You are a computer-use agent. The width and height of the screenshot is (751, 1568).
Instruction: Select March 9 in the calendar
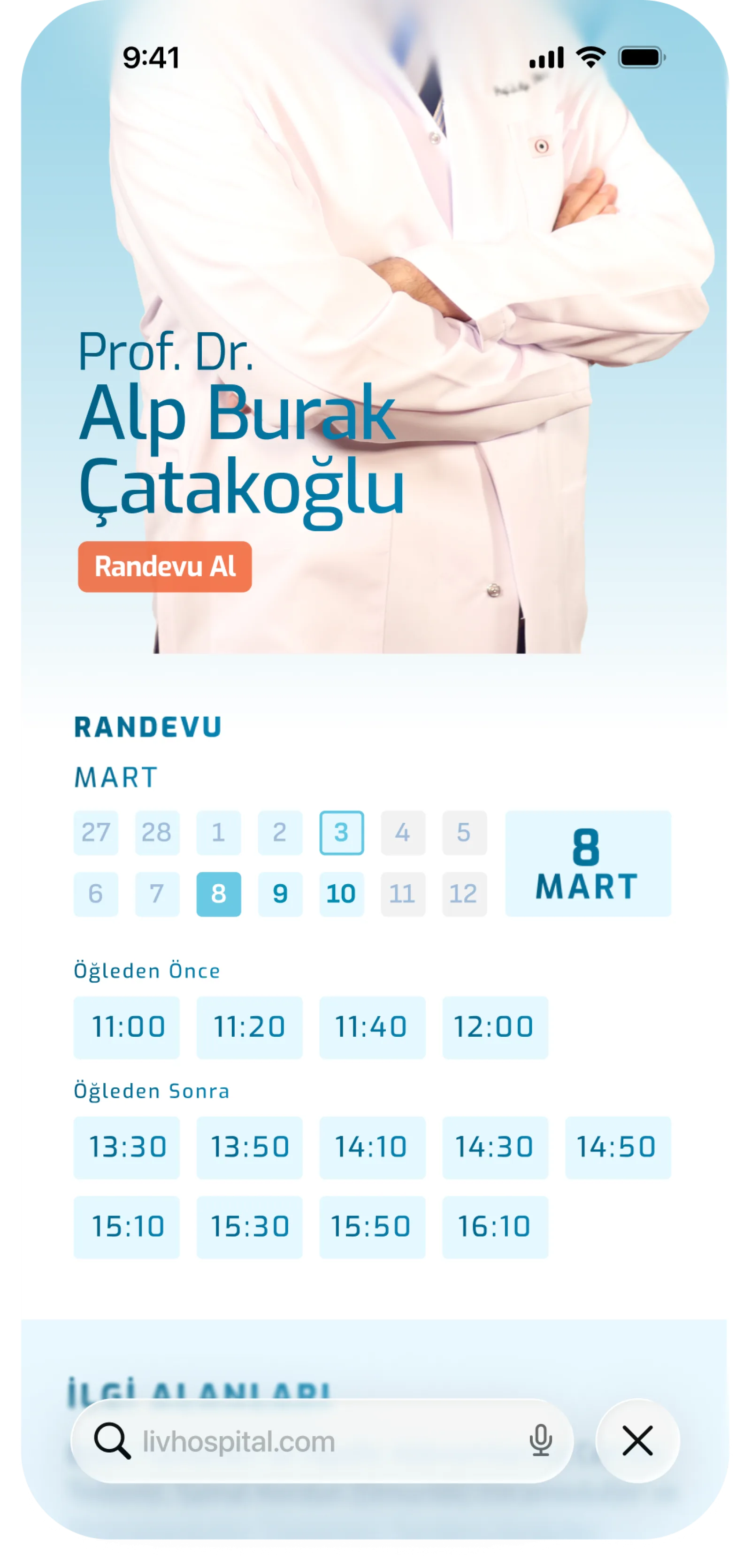(x=280, y=894)
